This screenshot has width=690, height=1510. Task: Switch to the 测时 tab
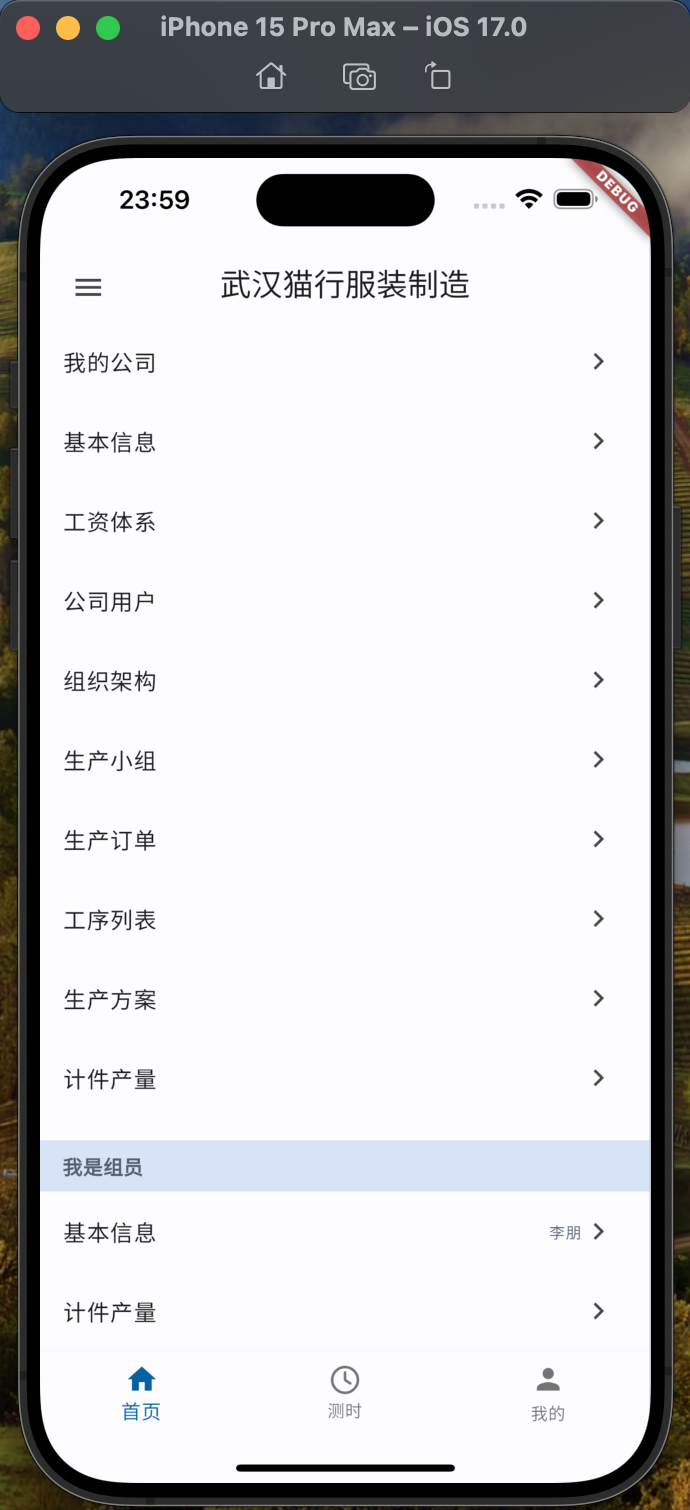(x=345, y=1393)
